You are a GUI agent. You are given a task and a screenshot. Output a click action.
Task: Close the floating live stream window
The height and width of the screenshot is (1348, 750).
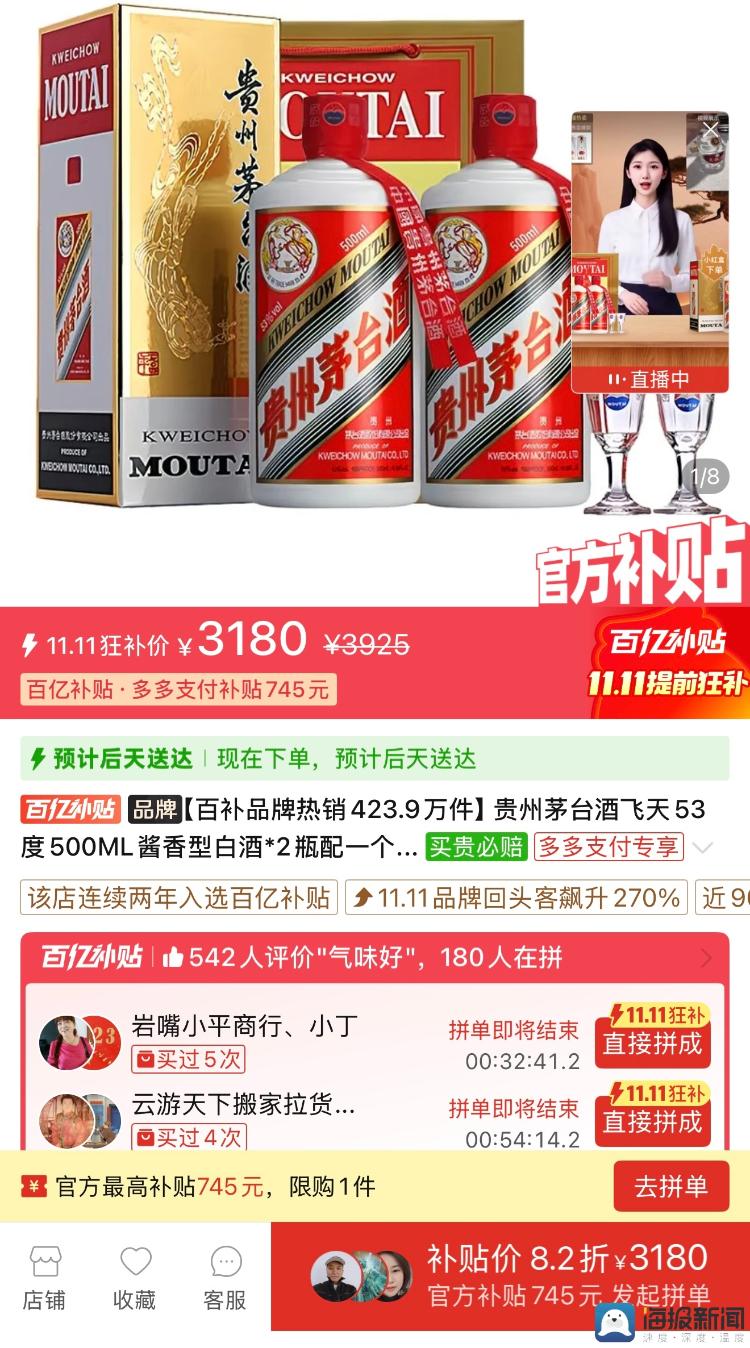711,130
